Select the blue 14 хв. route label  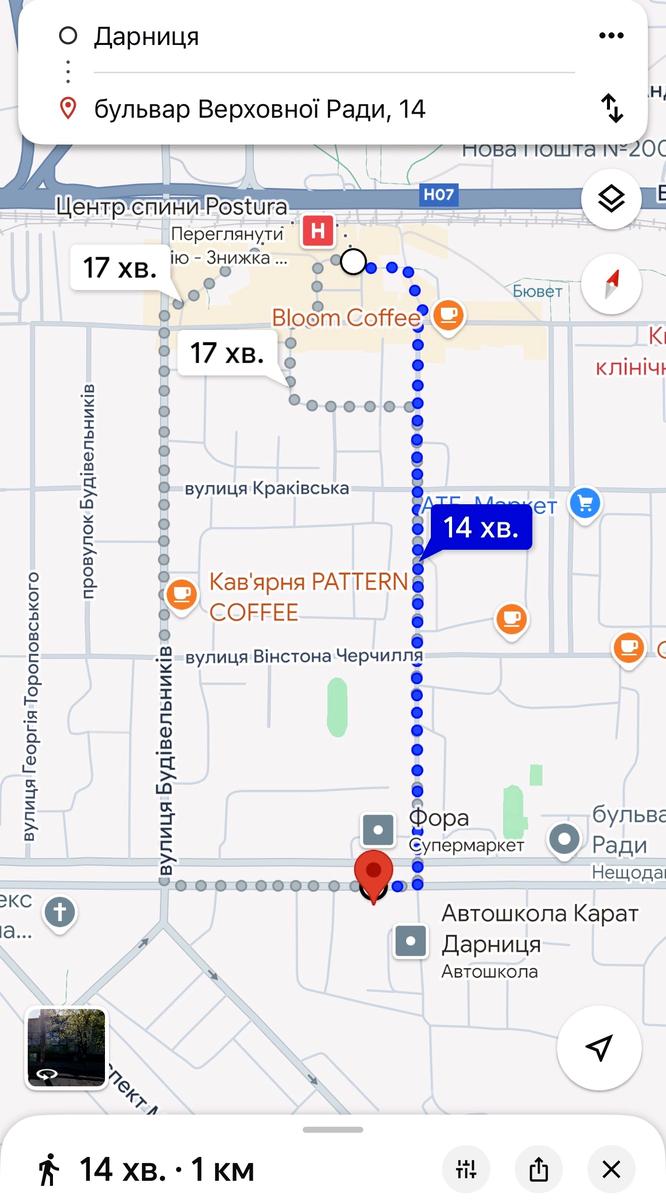coord(481,528)
